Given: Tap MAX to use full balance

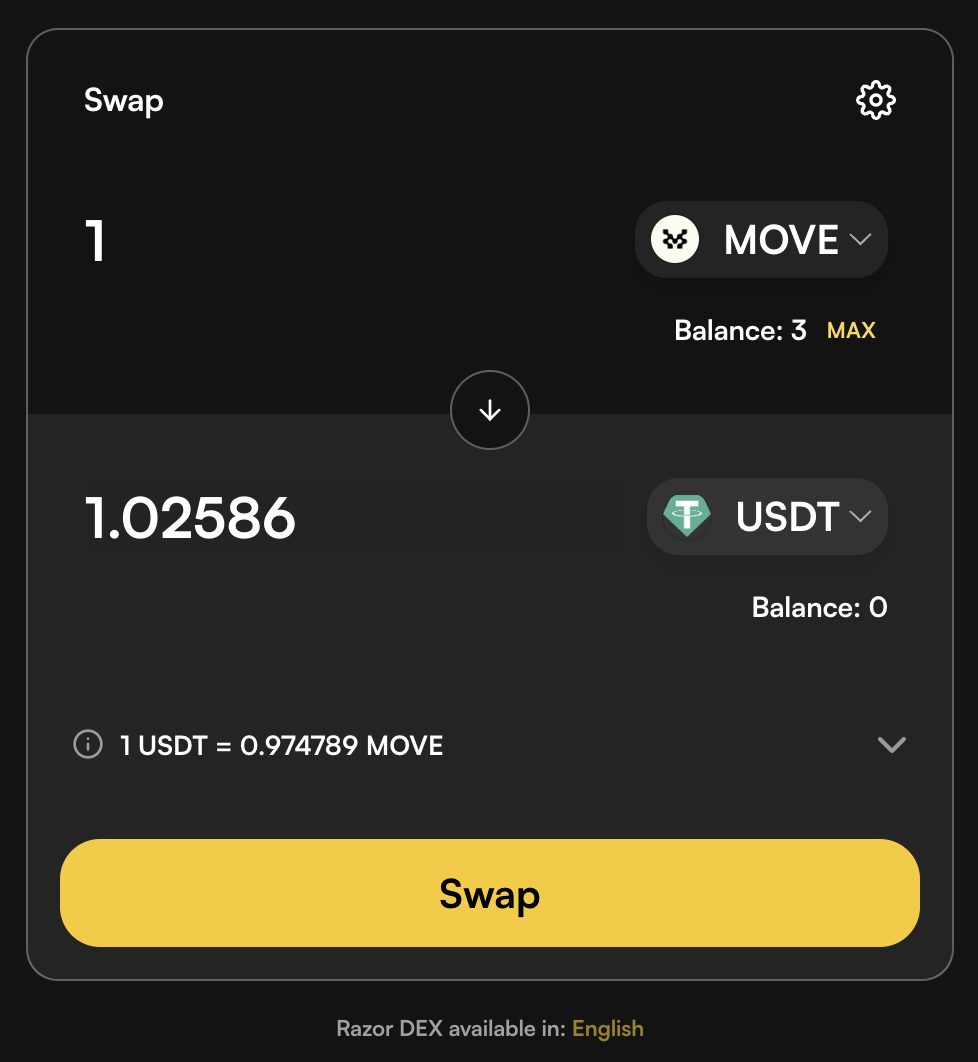Looking at the screenshot, I should (x=851, y=330).
